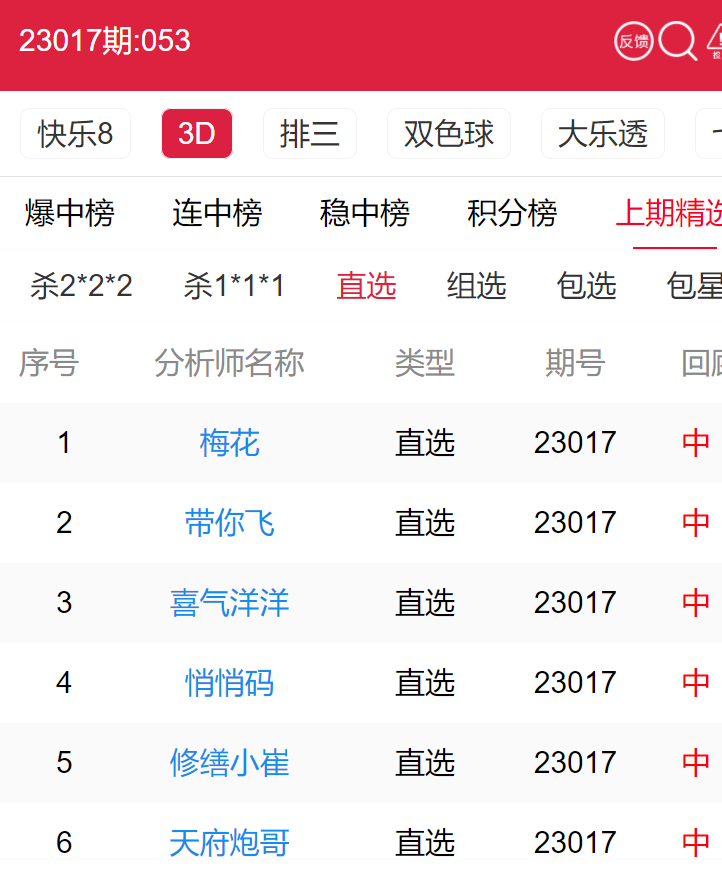Screen dimensions: 722x871
Task: Open the 稳中榜 ranking tab
Action: (x=365, y=213)
